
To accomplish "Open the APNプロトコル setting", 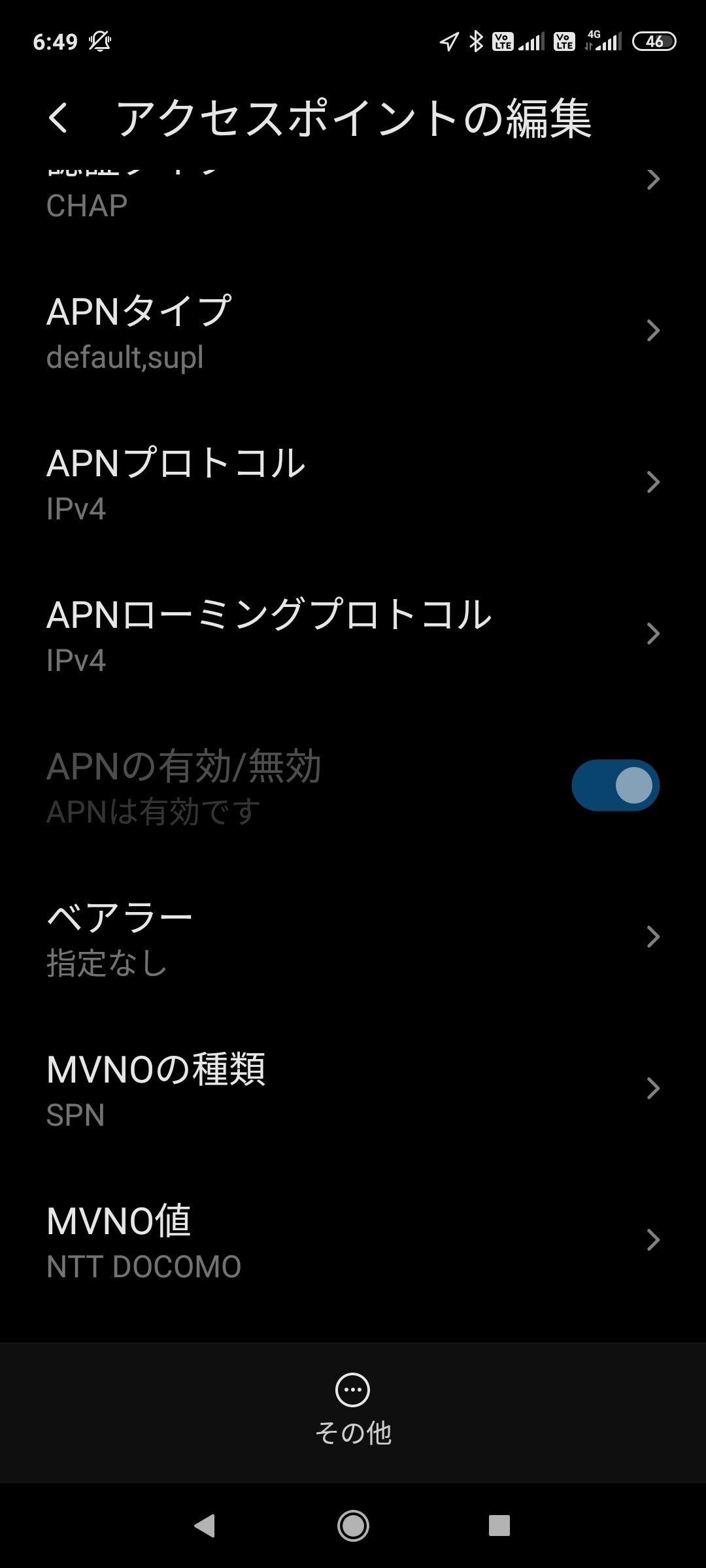I will [353, 483].
